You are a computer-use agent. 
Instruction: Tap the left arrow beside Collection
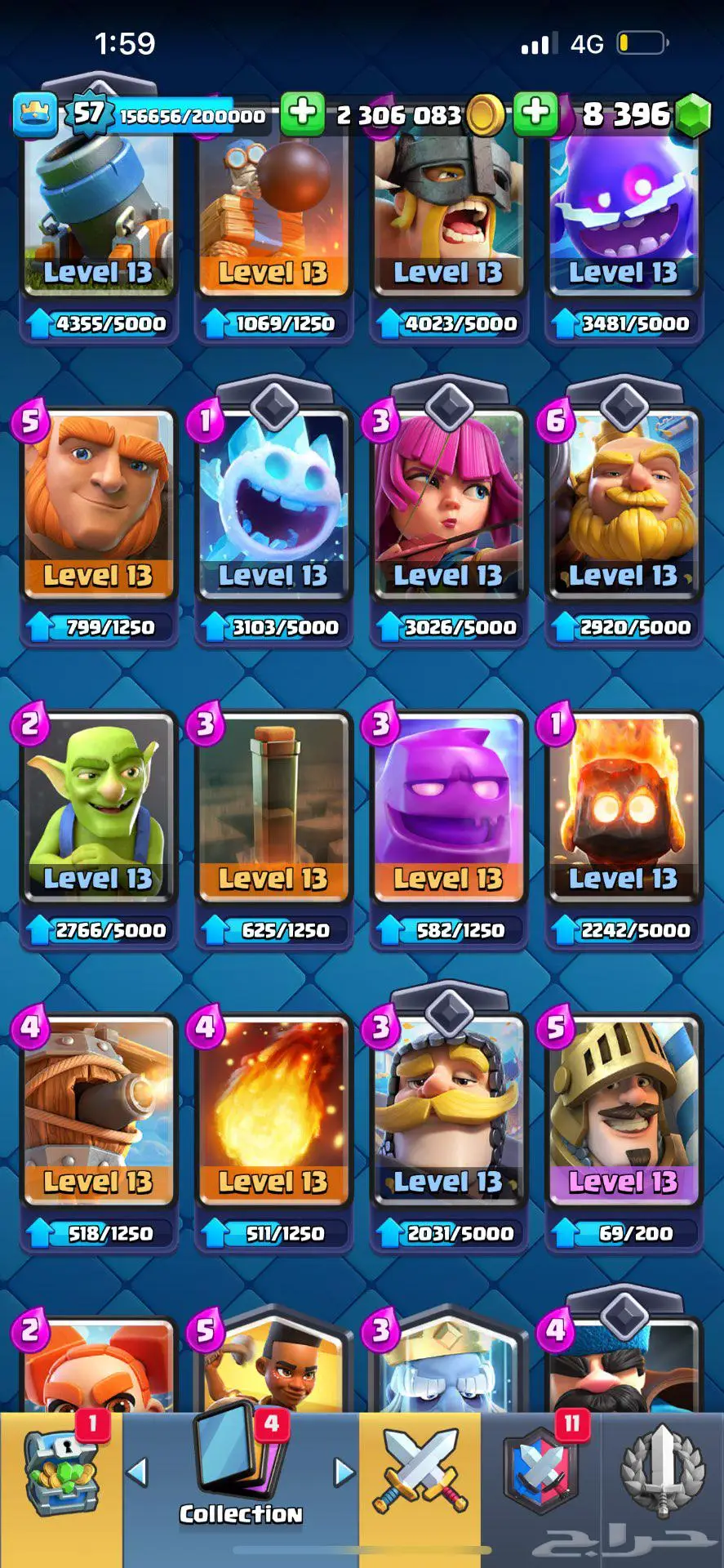pos(137,1472)
